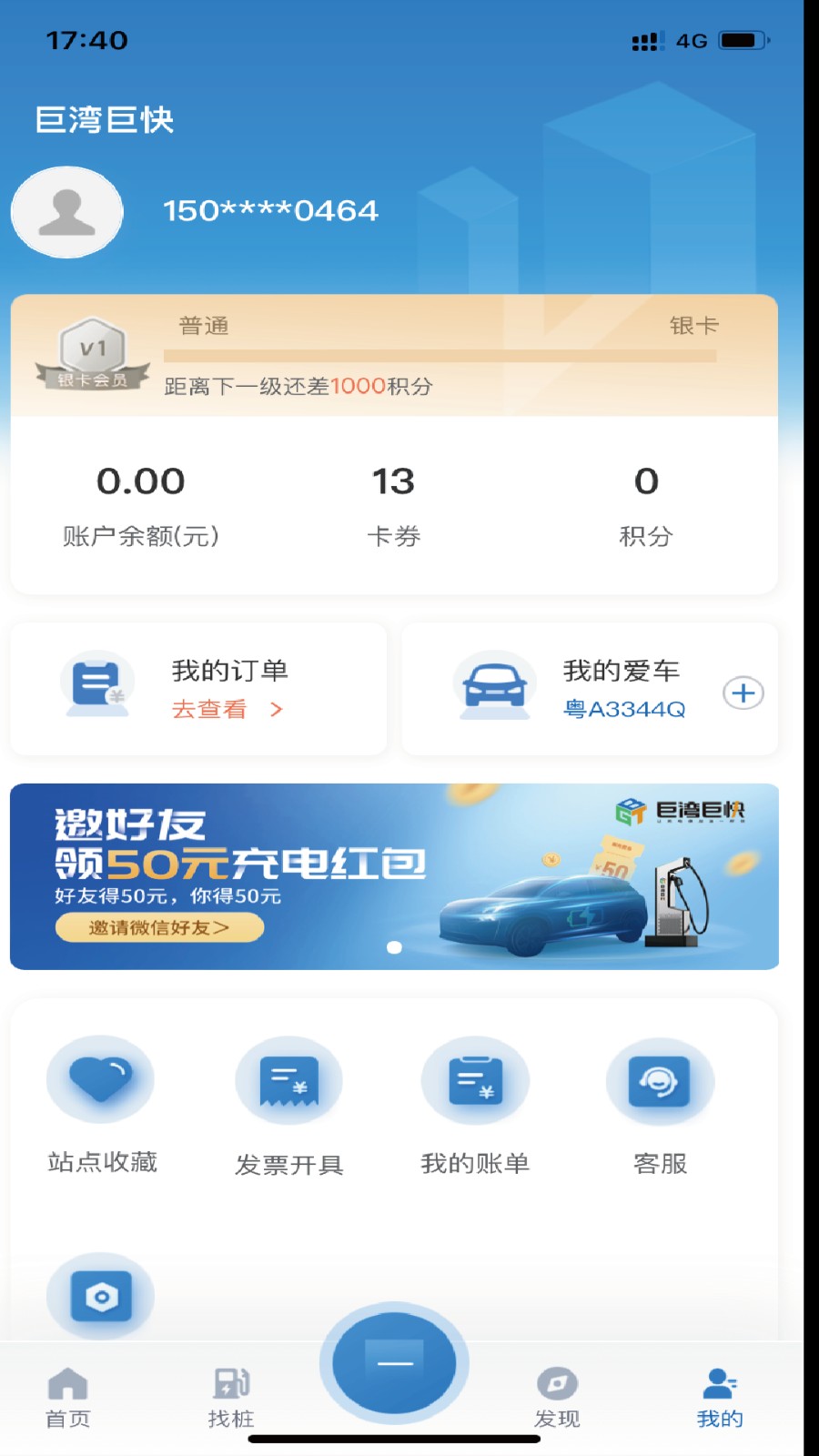Tap 邀请微信好友 invite button

click(x=158, y=926)
